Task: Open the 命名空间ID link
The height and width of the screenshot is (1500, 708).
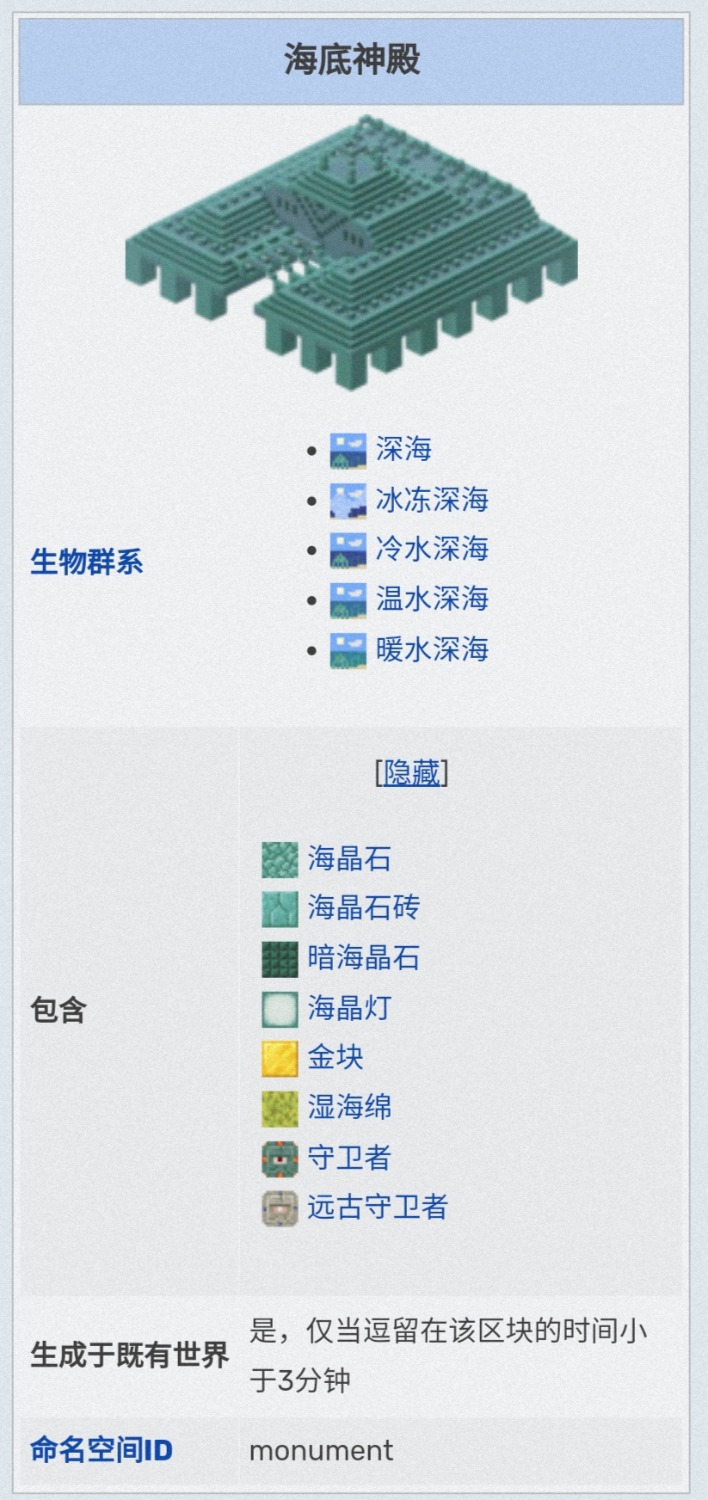Action: click(101, 1450)
